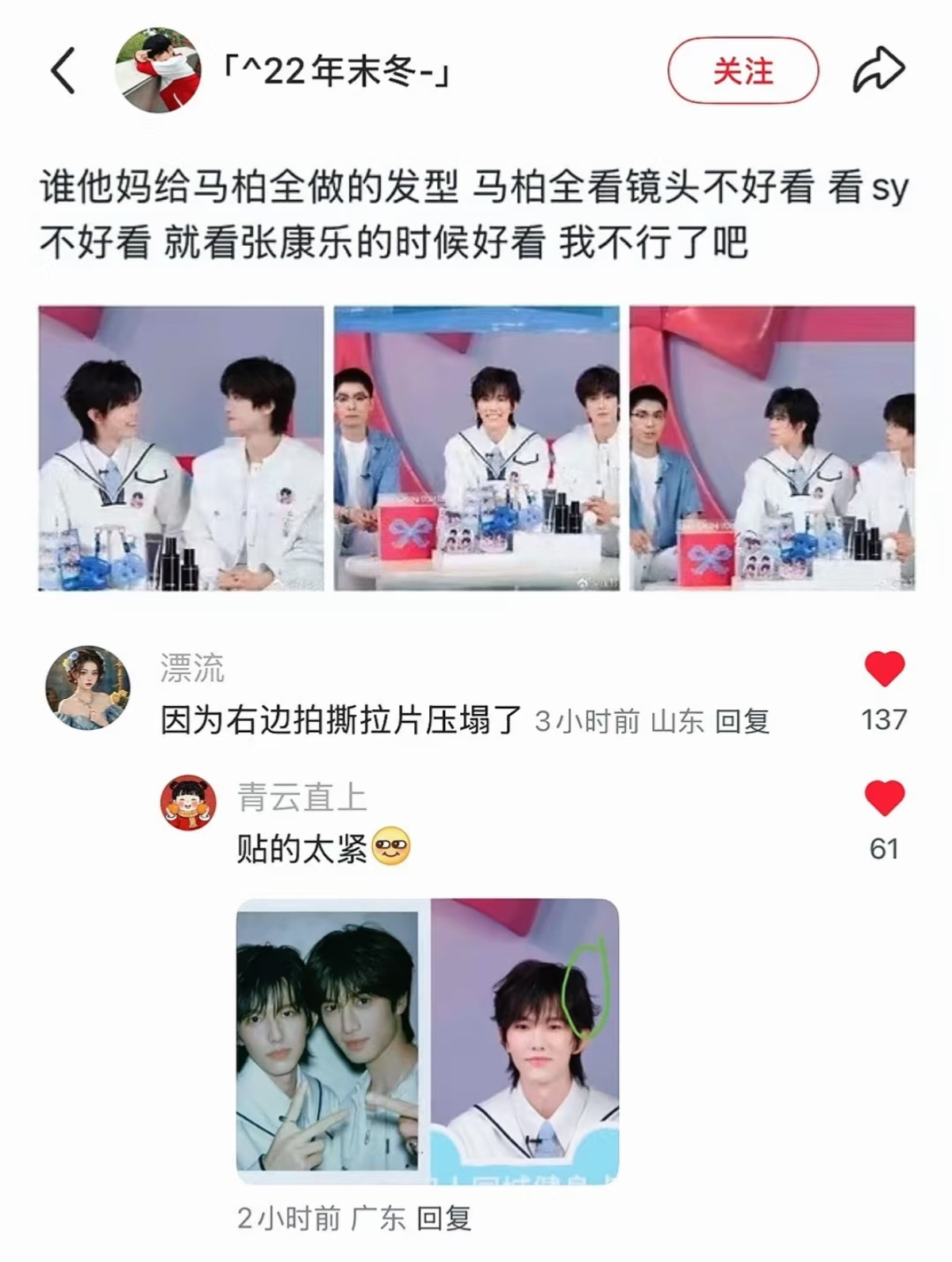Go back using the top-left arrow
Screen dimensions: 952x1262
click(63, 71)
